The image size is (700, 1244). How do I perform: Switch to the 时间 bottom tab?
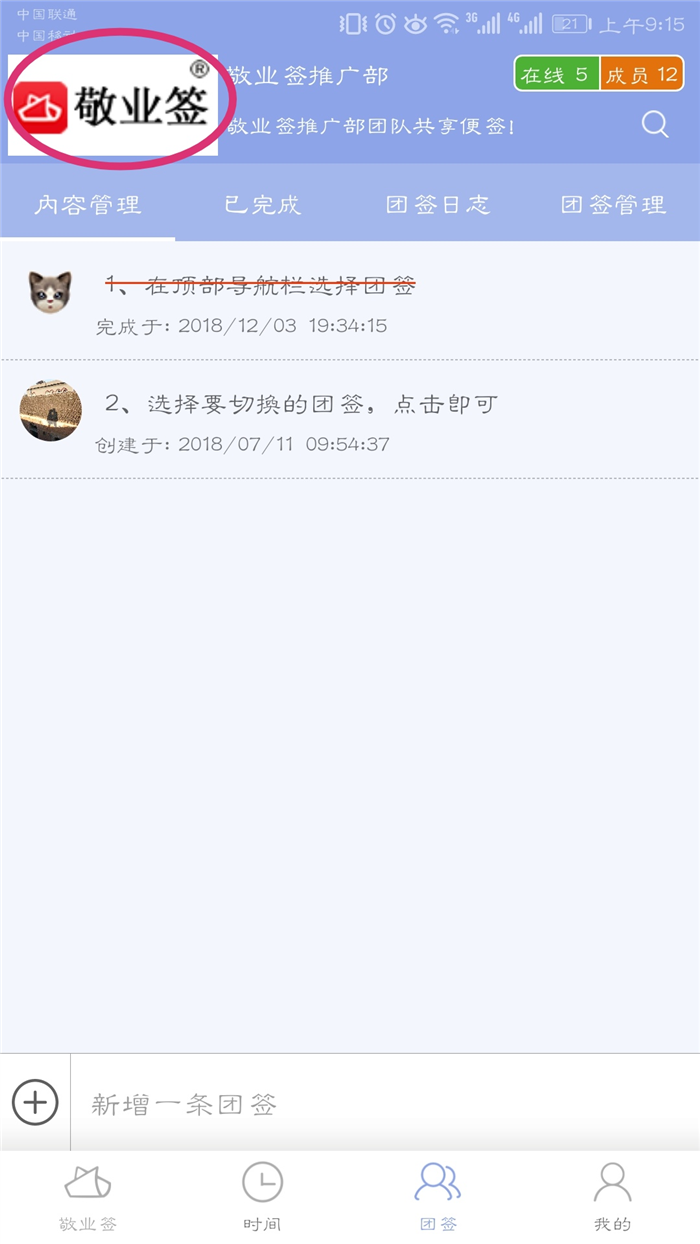(x=262, y=1197)
